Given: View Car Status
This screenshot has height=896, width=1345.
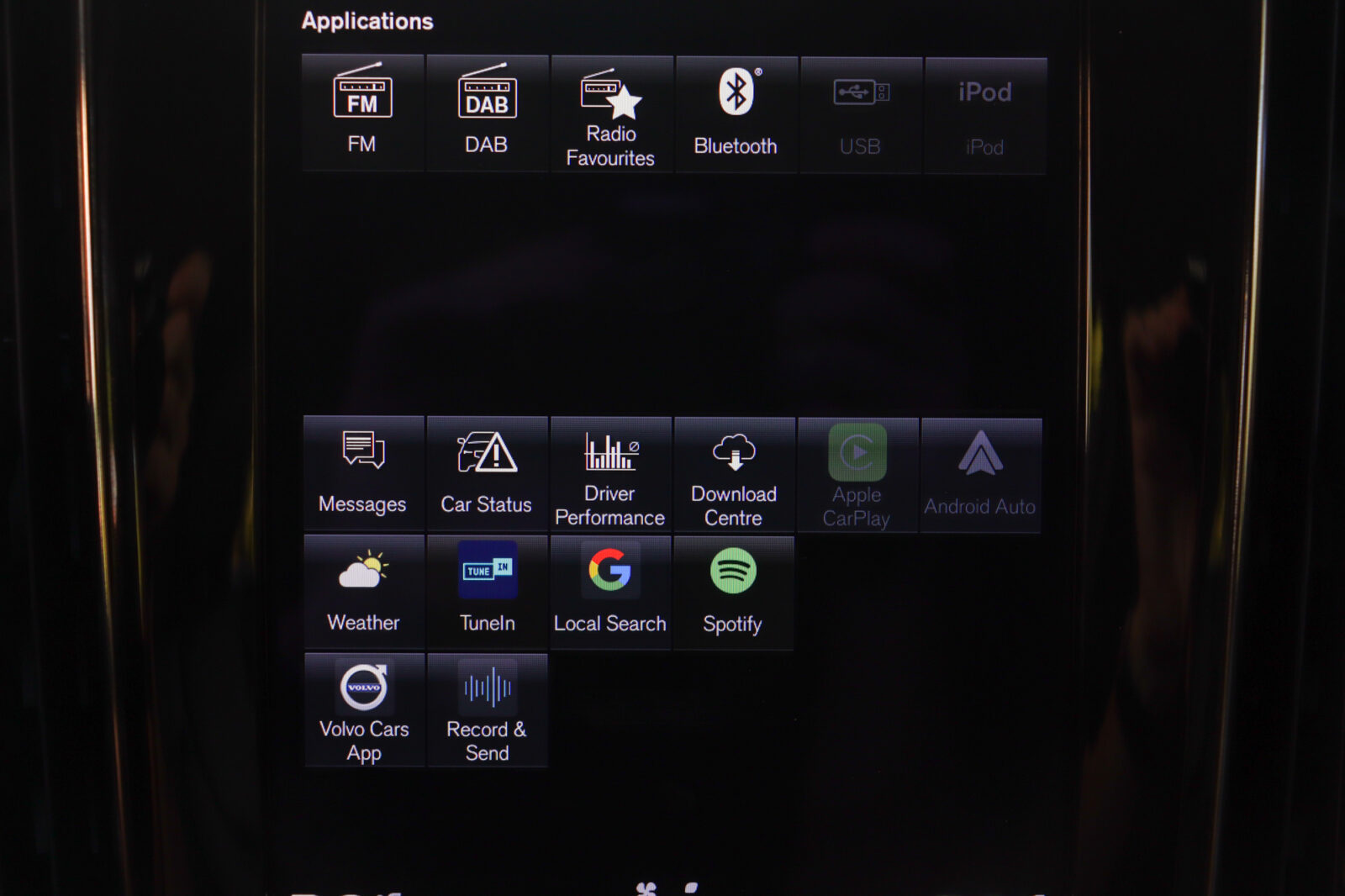Looking at the screenshot, I should click(487, 473).
